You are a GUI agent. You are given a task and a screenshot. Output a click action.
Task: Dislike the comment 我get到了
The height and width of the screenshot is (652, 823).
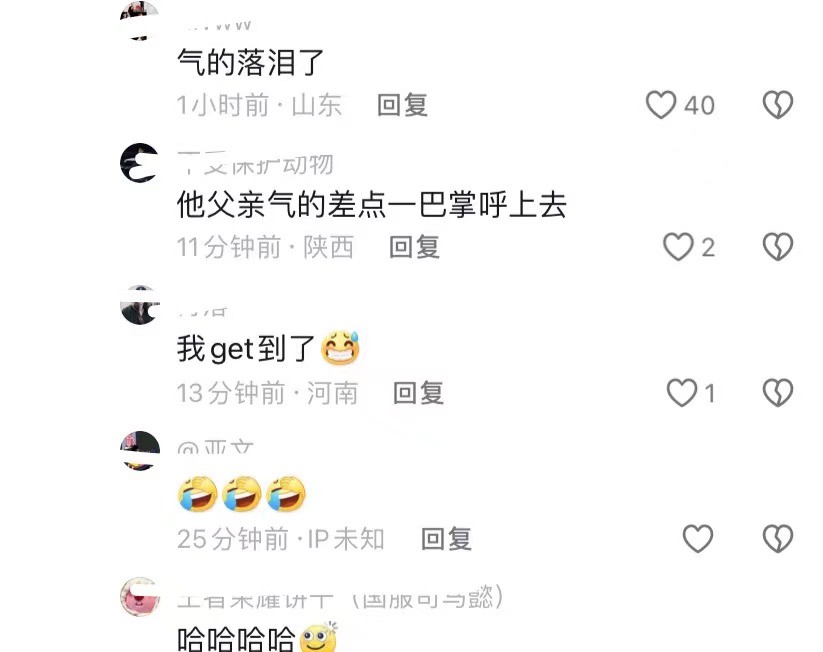pos(778,393)
